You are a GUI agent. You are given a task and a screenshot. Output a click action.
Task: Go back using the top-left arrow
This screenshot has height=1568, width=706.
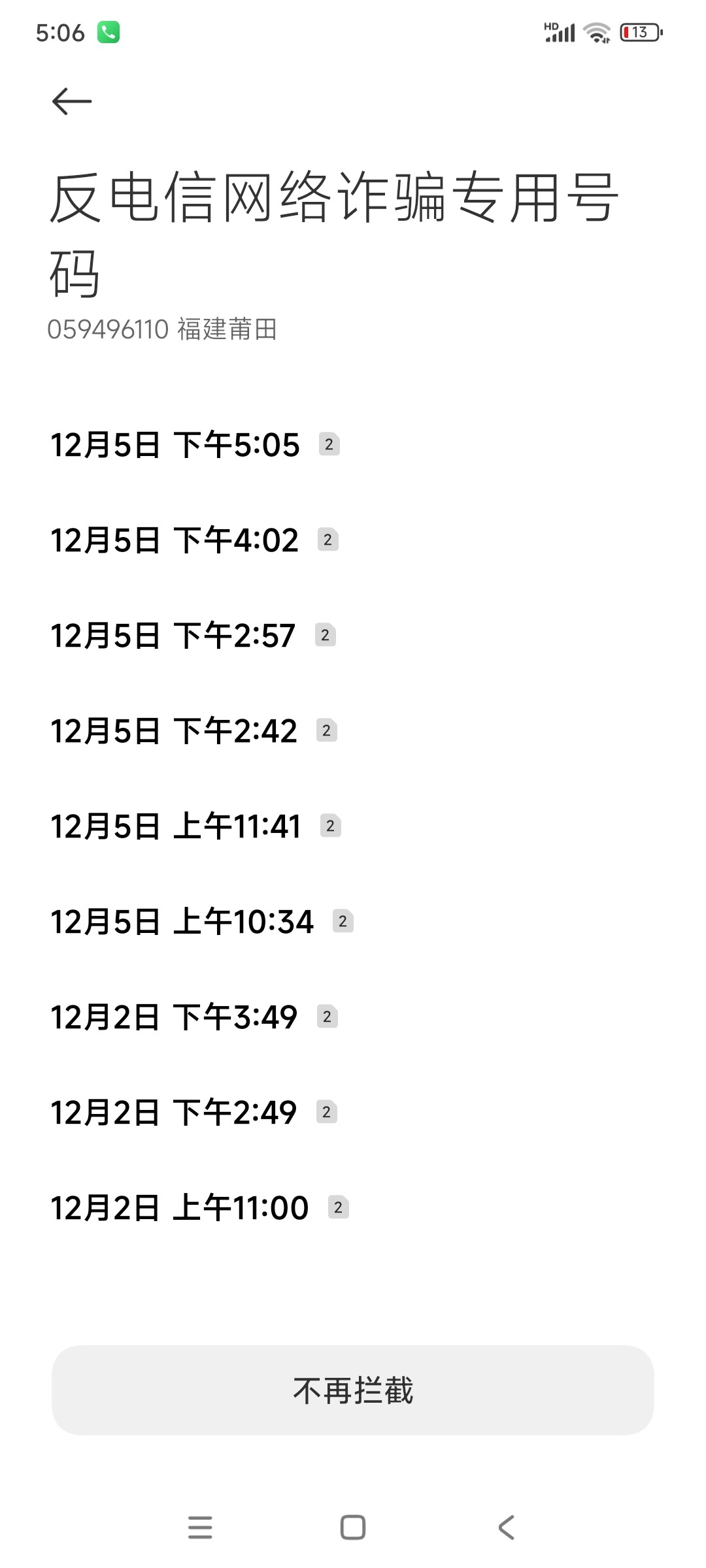coord(72,101)
